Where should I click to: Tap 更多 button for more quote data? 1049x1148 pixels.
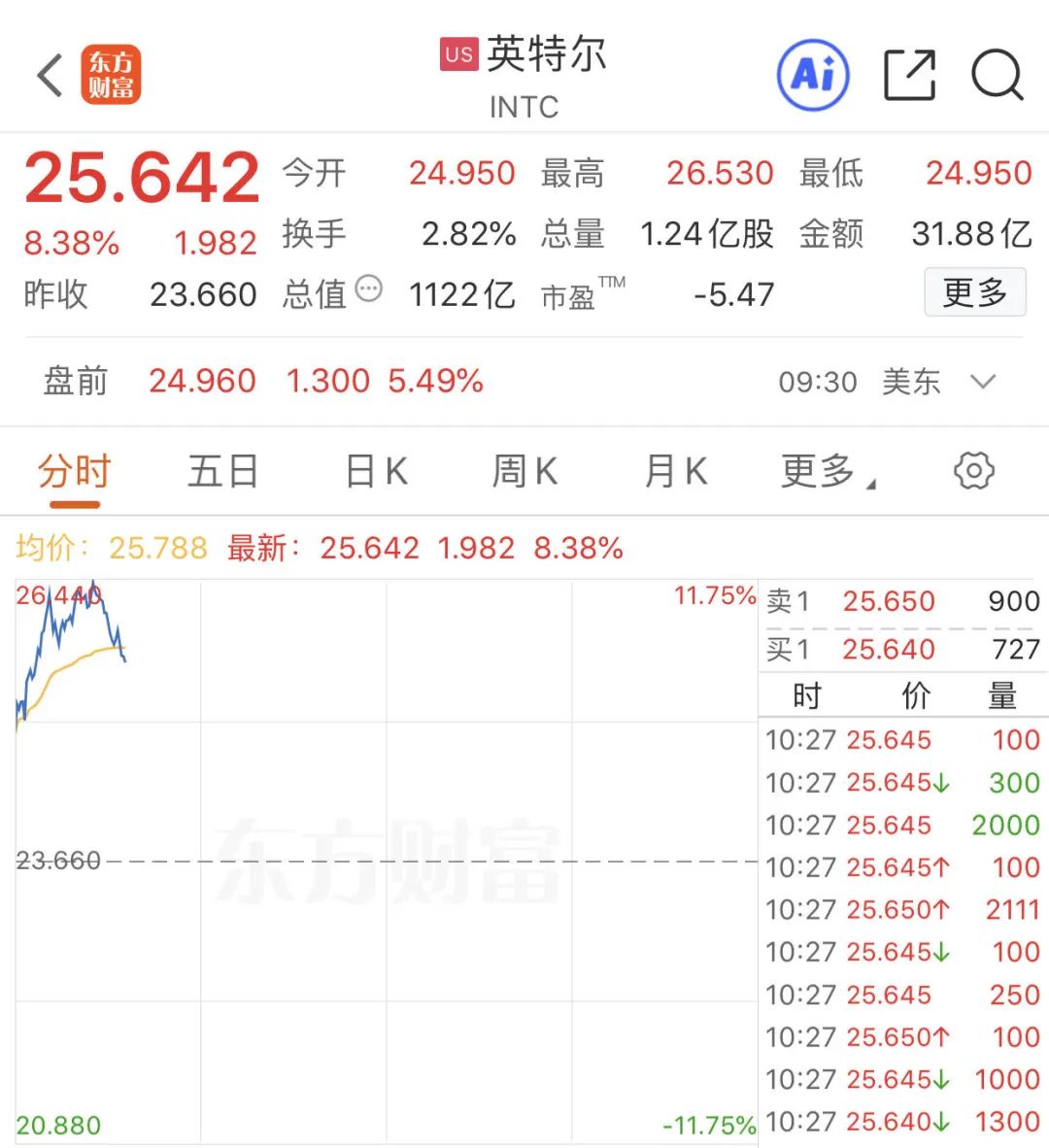point(974,291)
